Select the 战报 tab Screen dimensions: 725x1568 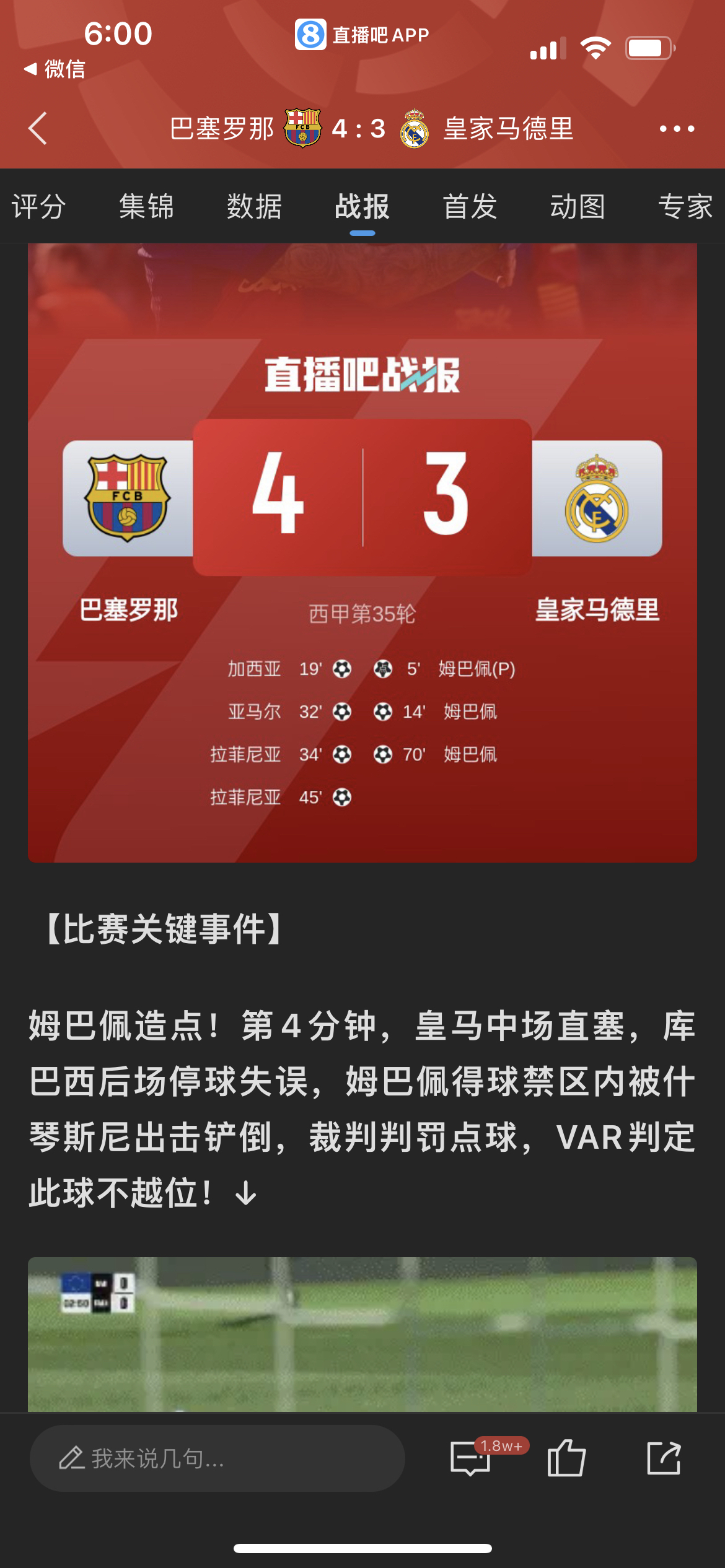coord(362,206)
